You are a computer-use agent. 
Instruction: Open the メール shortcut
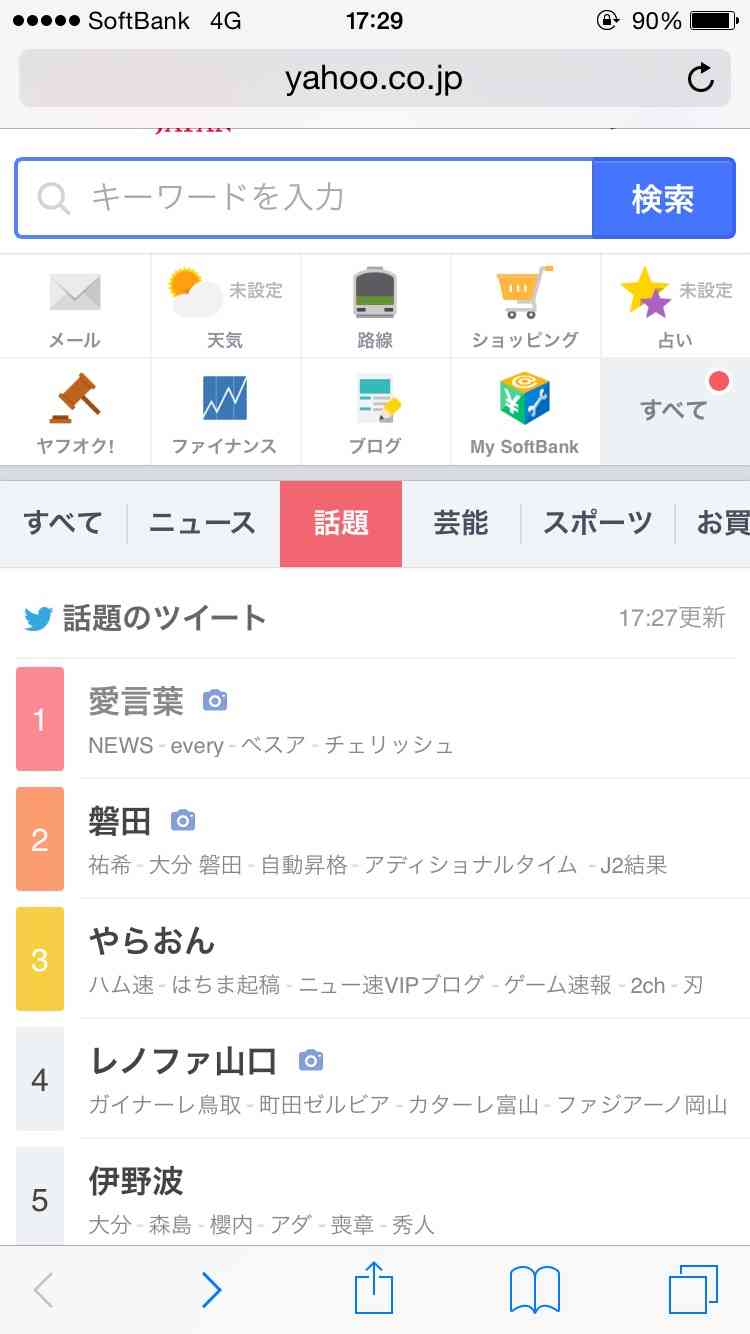pos(75,306)
